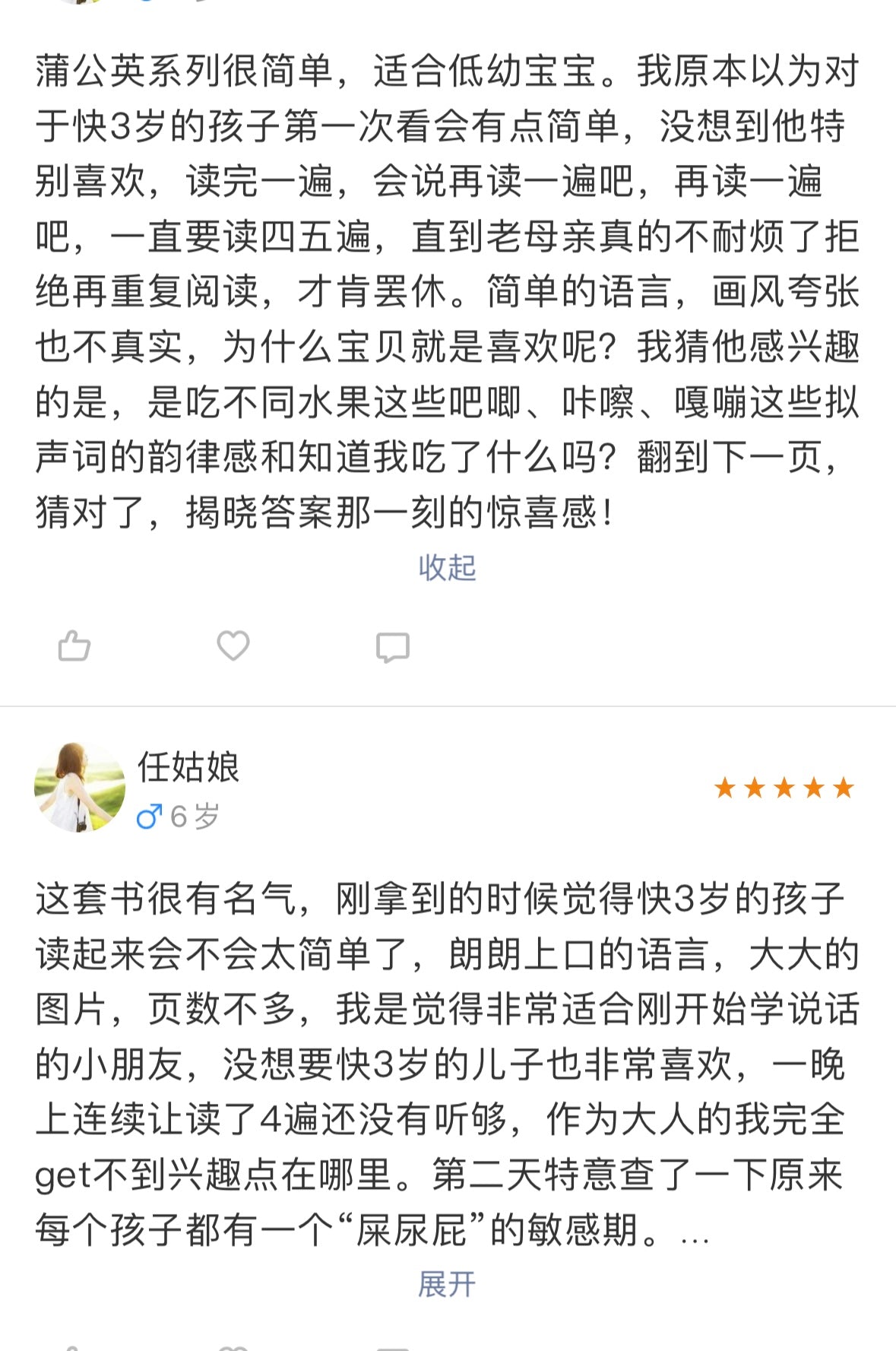Comment on the 蒲公英系列 review

[x=392, y=648]
